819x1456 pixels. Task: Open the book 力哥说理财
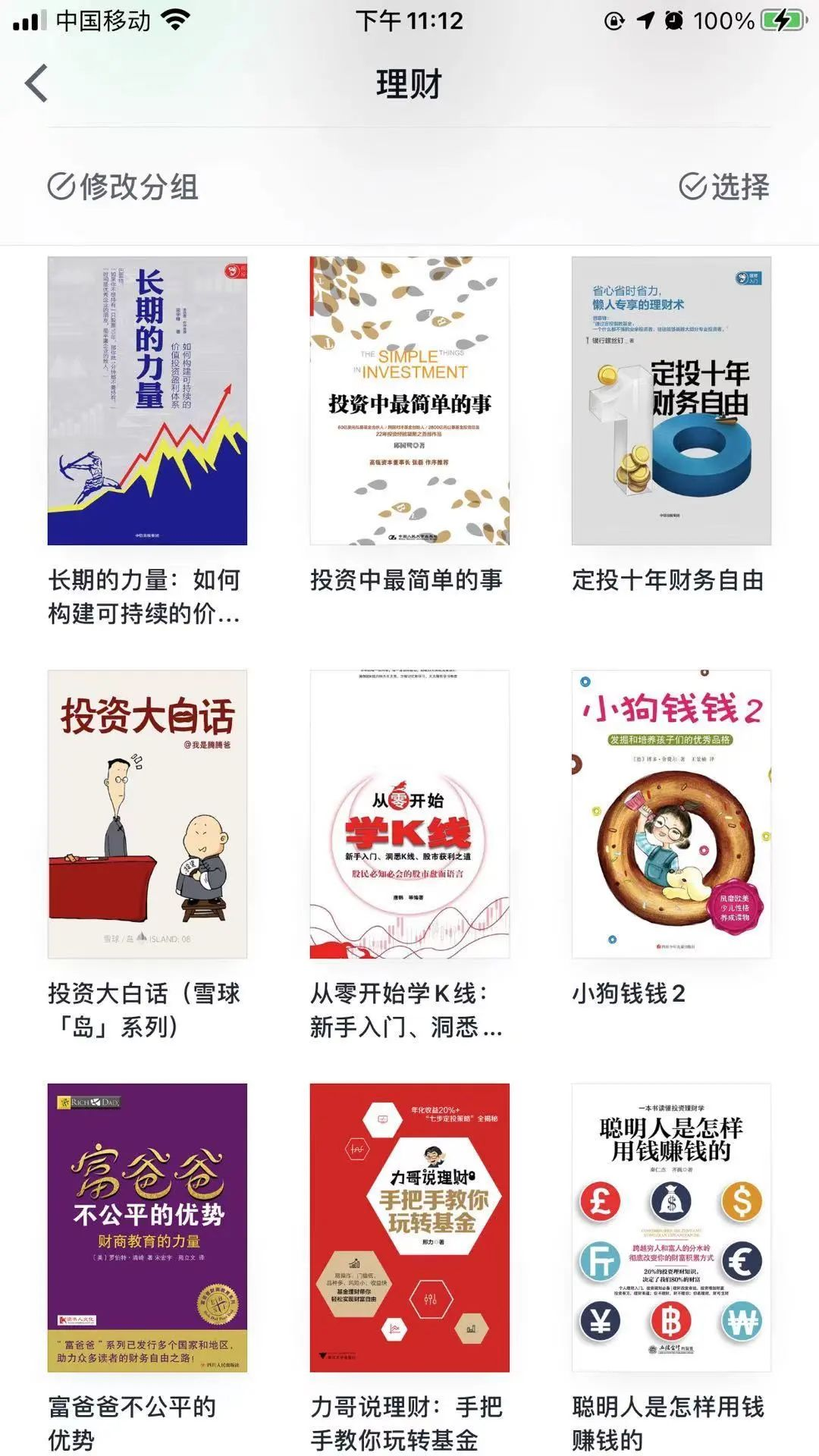(409, 1228)
